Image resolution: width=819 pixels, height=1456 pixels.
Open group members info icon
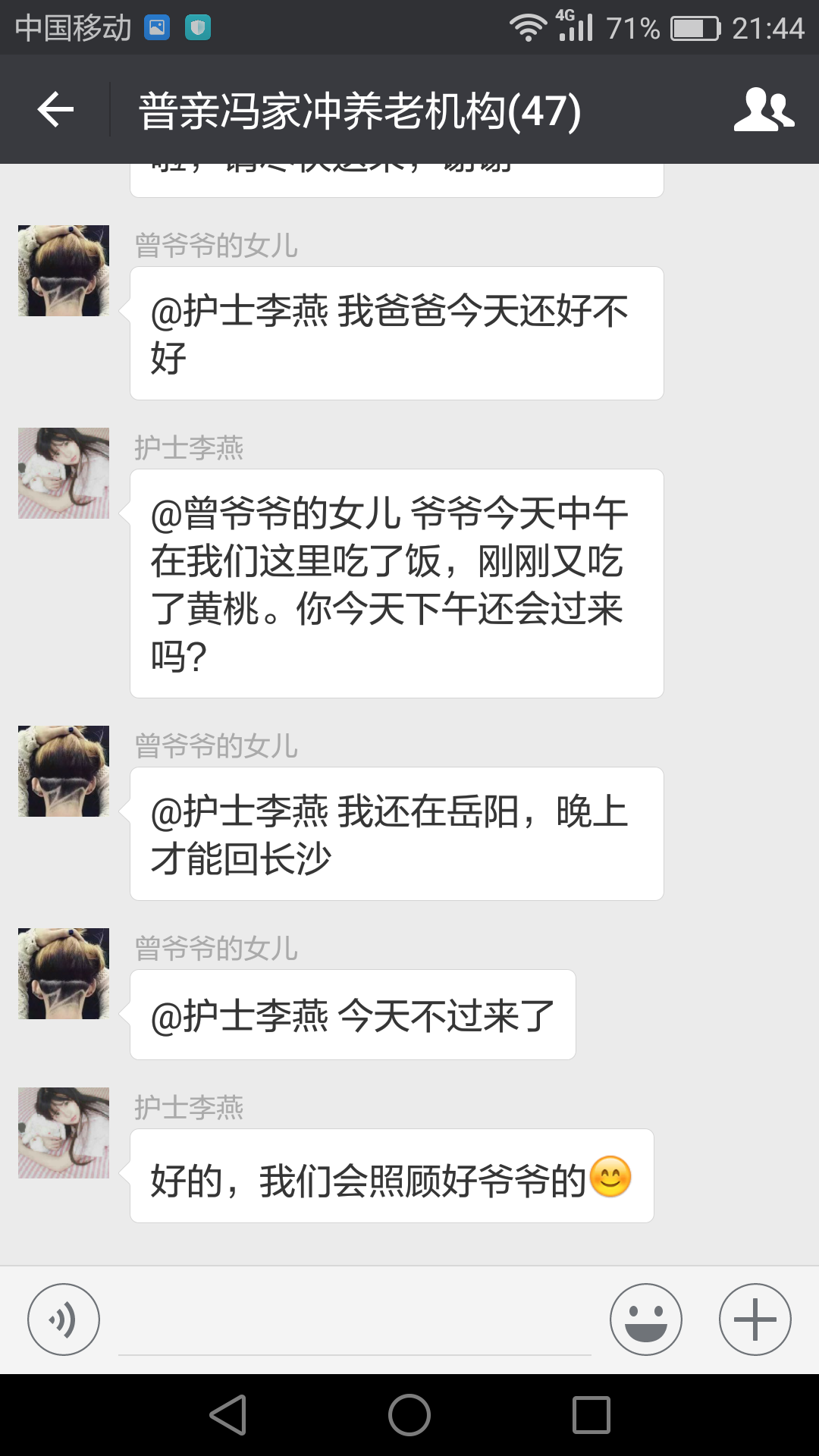[x=764, y=110]
